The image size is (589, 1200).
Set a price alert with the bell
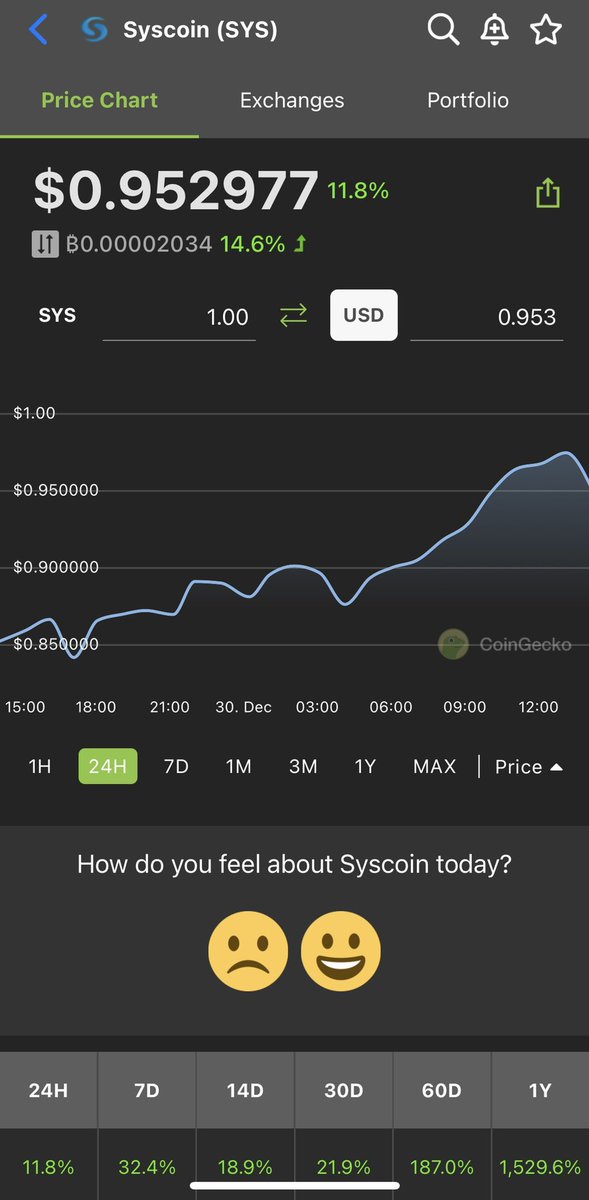494,30
